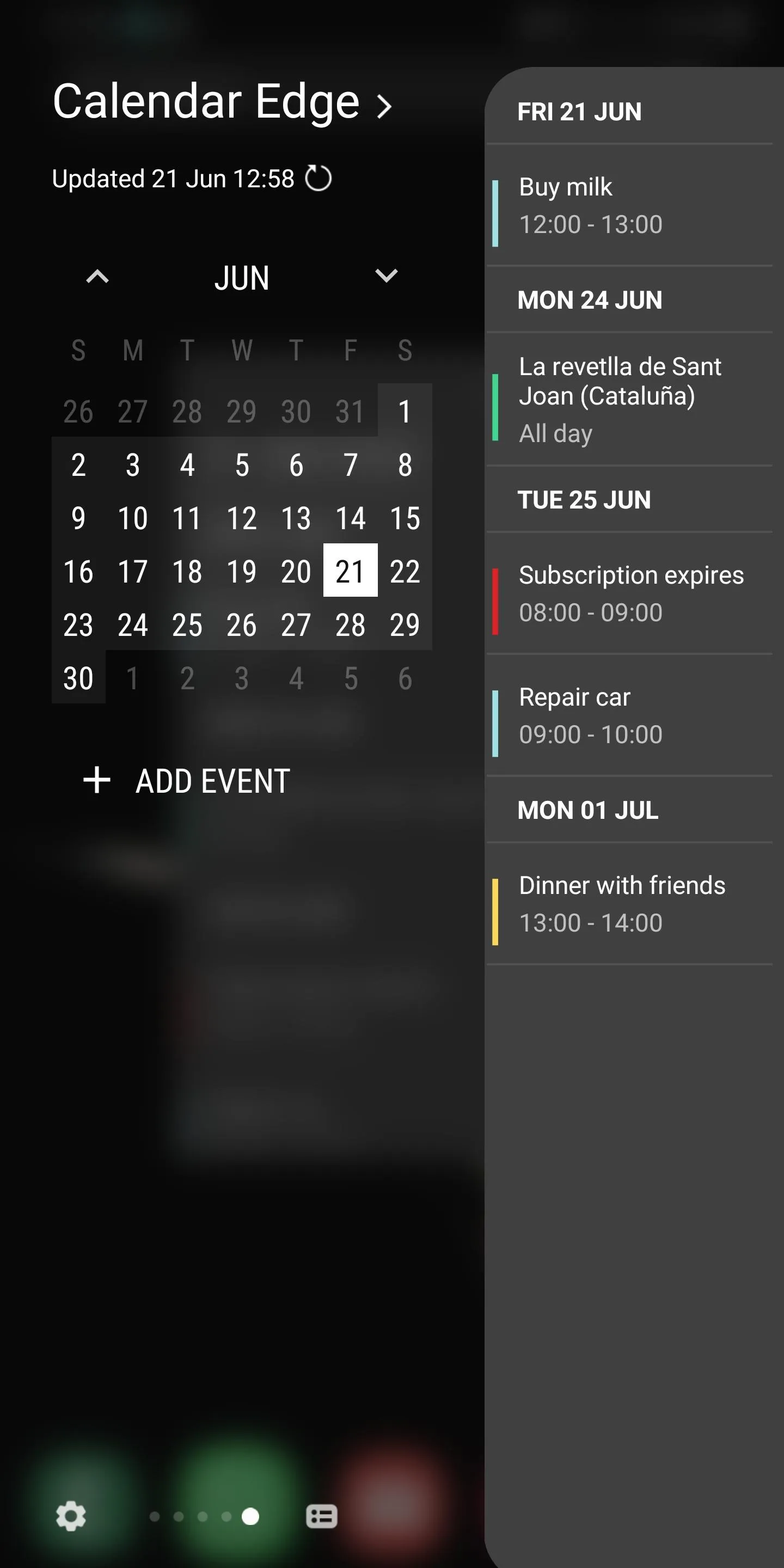Image resolution: width=784 pixels, height=1568 pixels.
Task: Open Calendar Edge title link
Action: click(222, 102)
